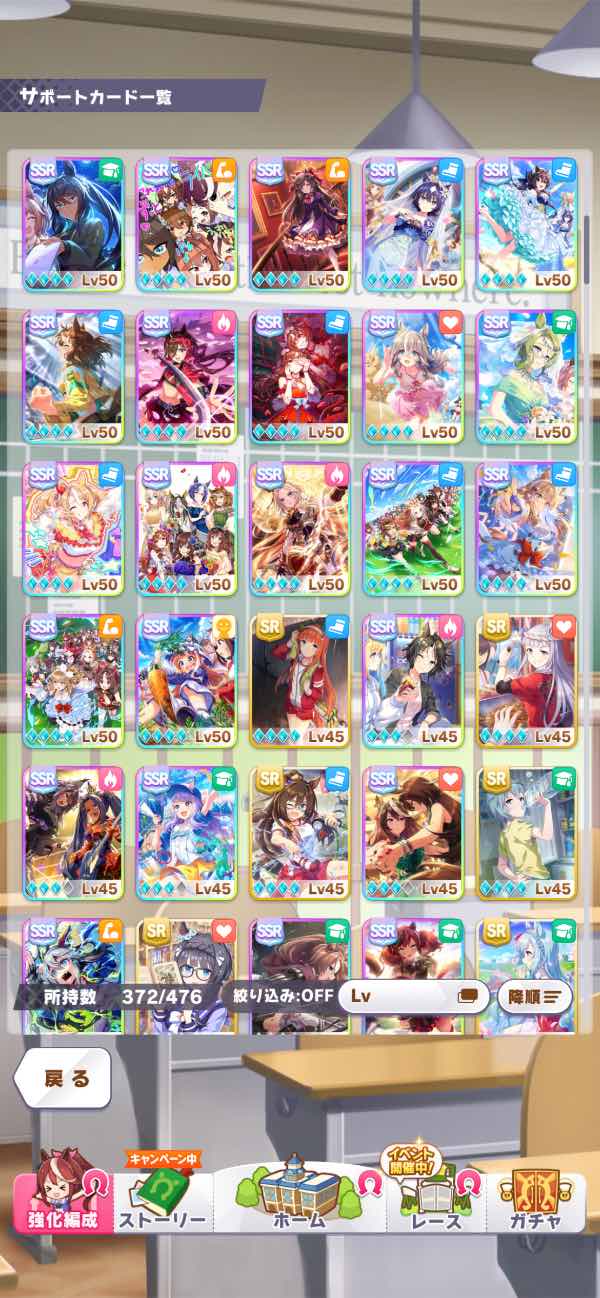Toggle the 降順 sort order button
Screen dimensions: 600x1298
point(534,997)
